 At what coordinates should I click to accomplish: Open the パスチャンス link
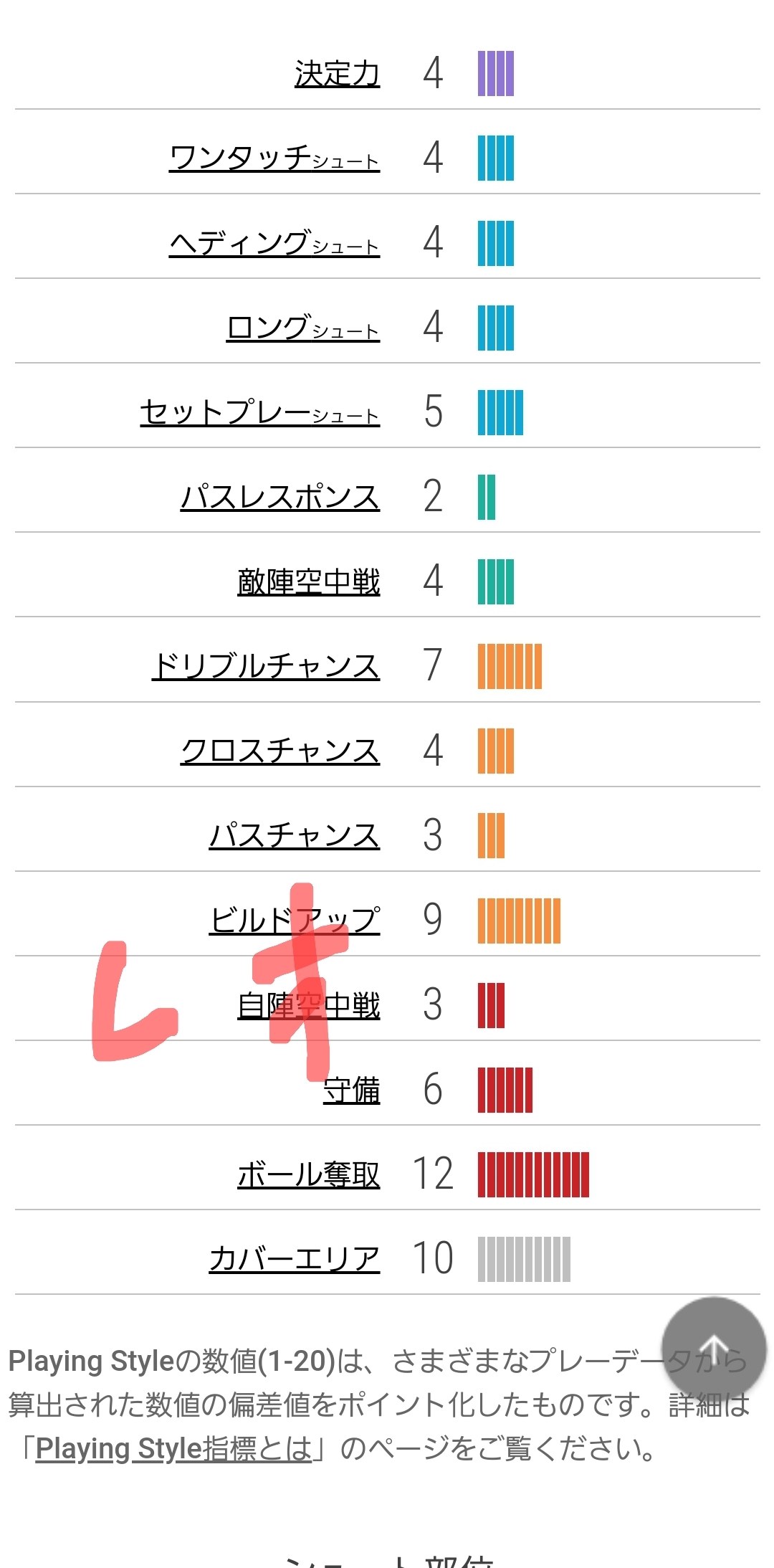[295, 835]
